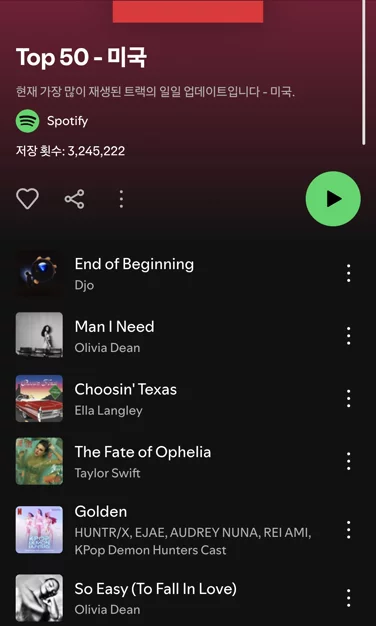The height and width of the screenshot is (626, 376).
Task: Like the Top 50 playlist with the heart icon
Action: [28, 198]
